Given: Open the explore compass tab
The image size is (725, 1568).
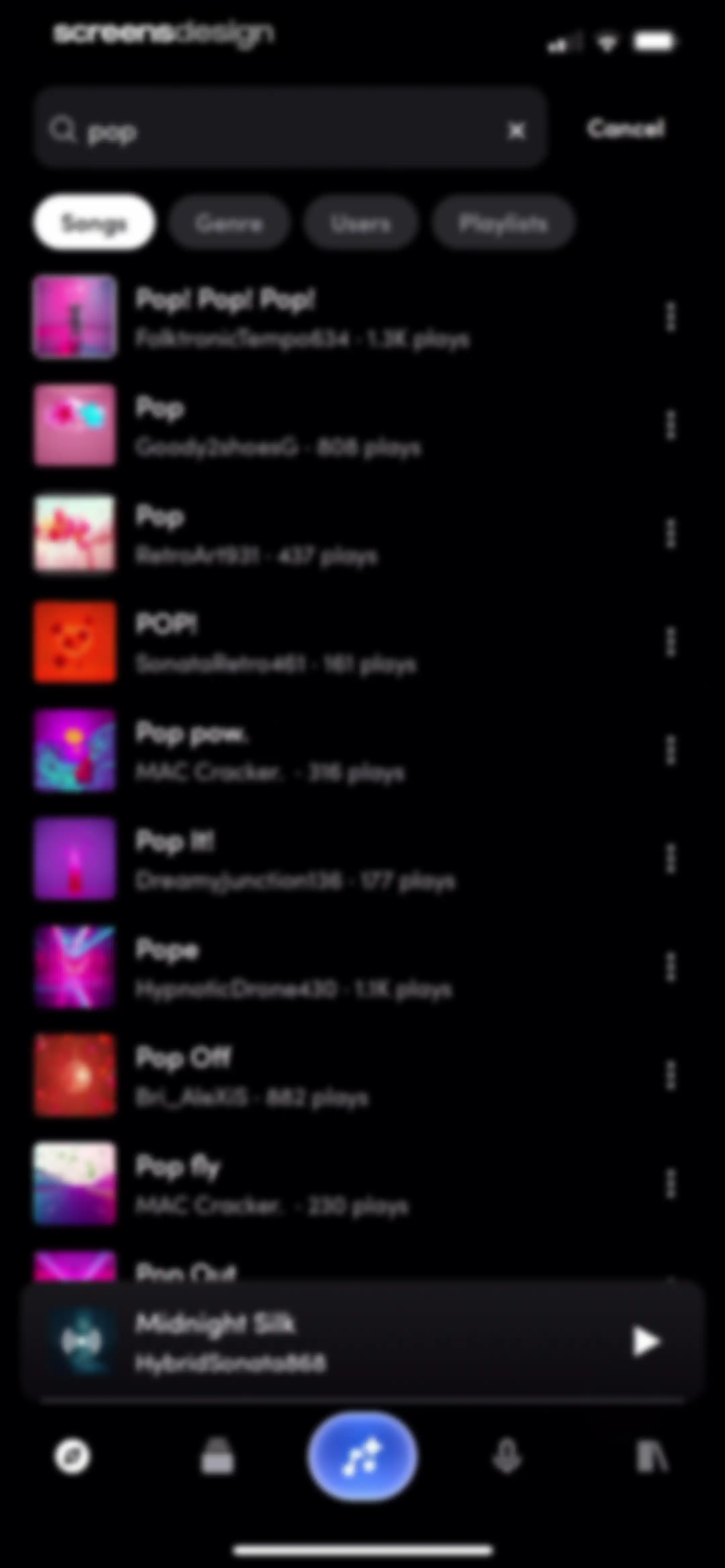Looking at the screenshot, I should [x=72, y=1457].
